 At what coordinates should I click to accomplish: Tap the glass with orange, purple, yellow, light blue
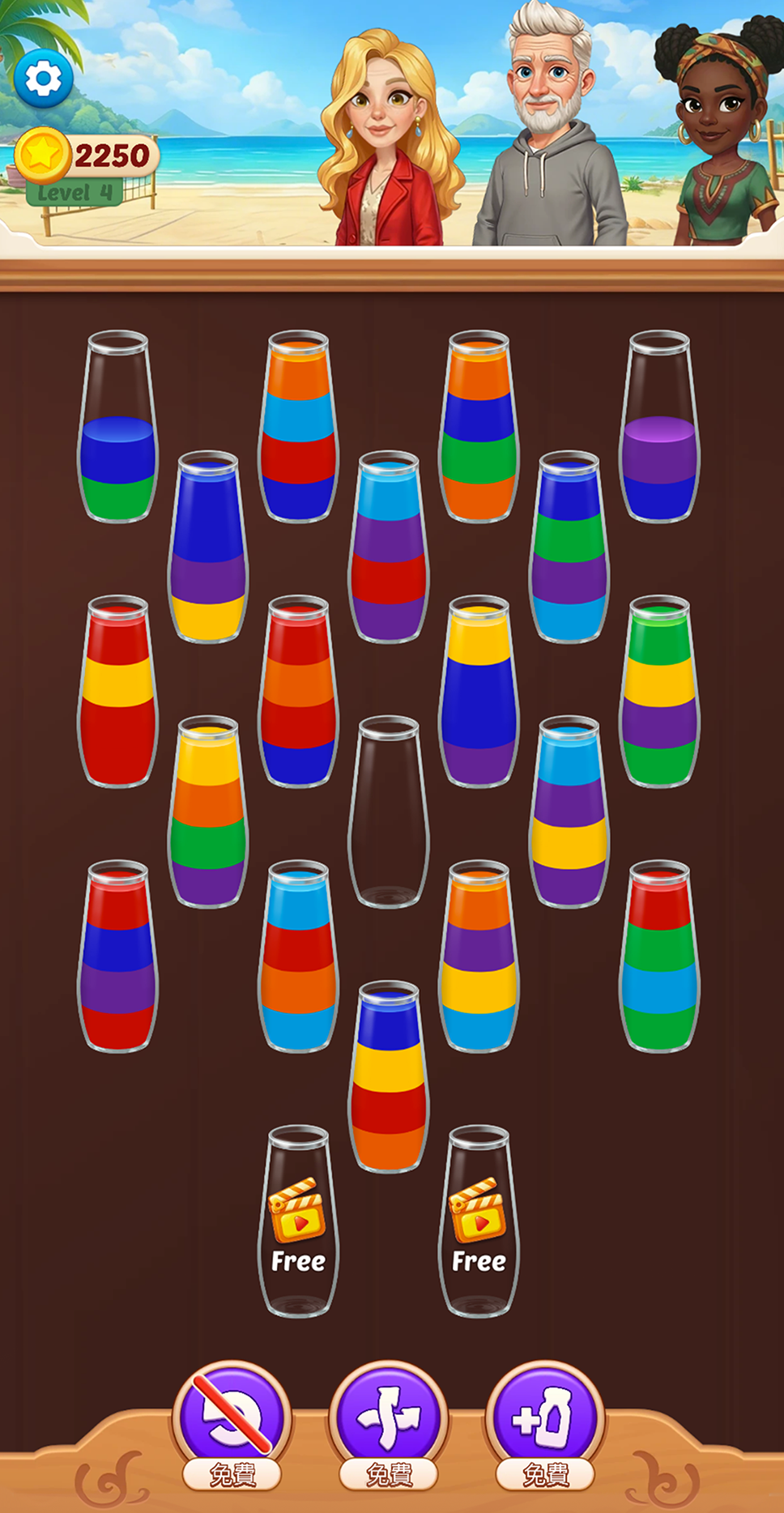(x=479, y=957)
